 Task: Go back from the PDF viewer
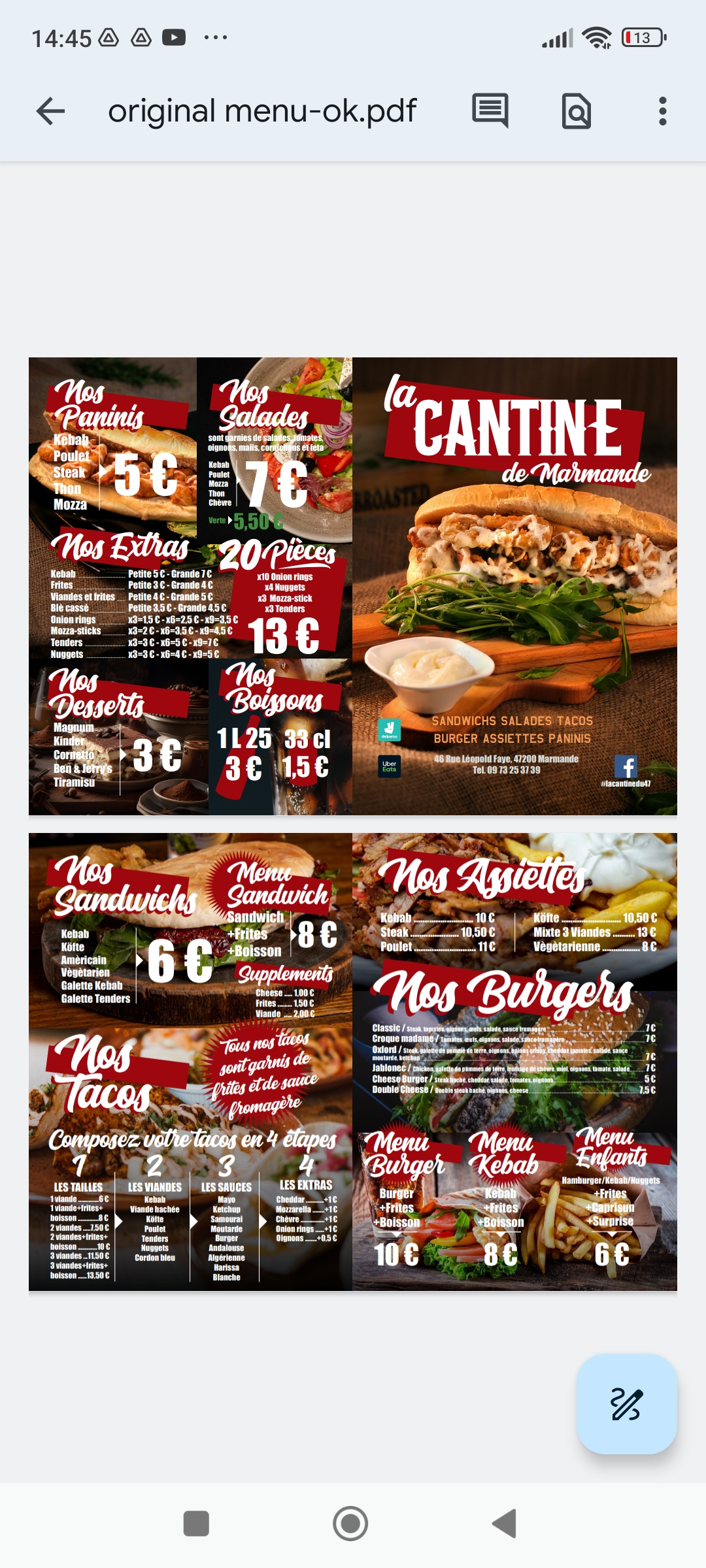pyautogui.click(x=50, y=111)
